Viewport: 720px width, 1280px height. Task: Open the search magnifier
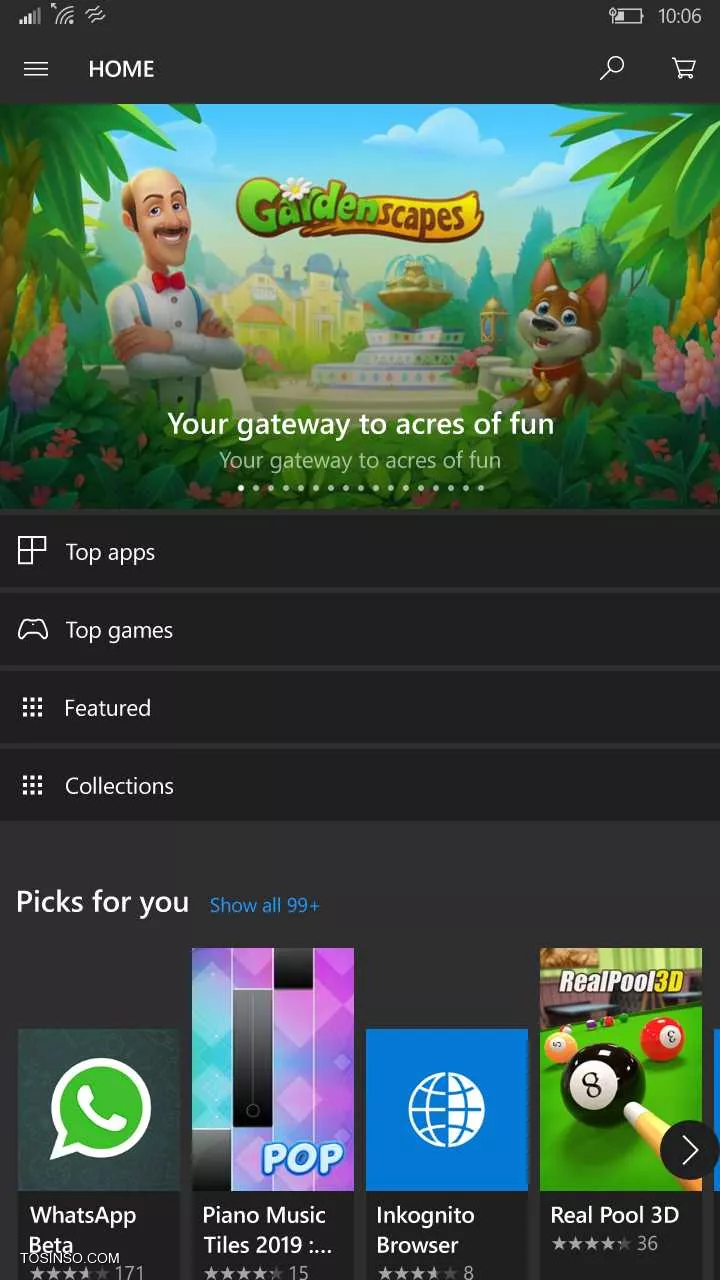(611, 68)
